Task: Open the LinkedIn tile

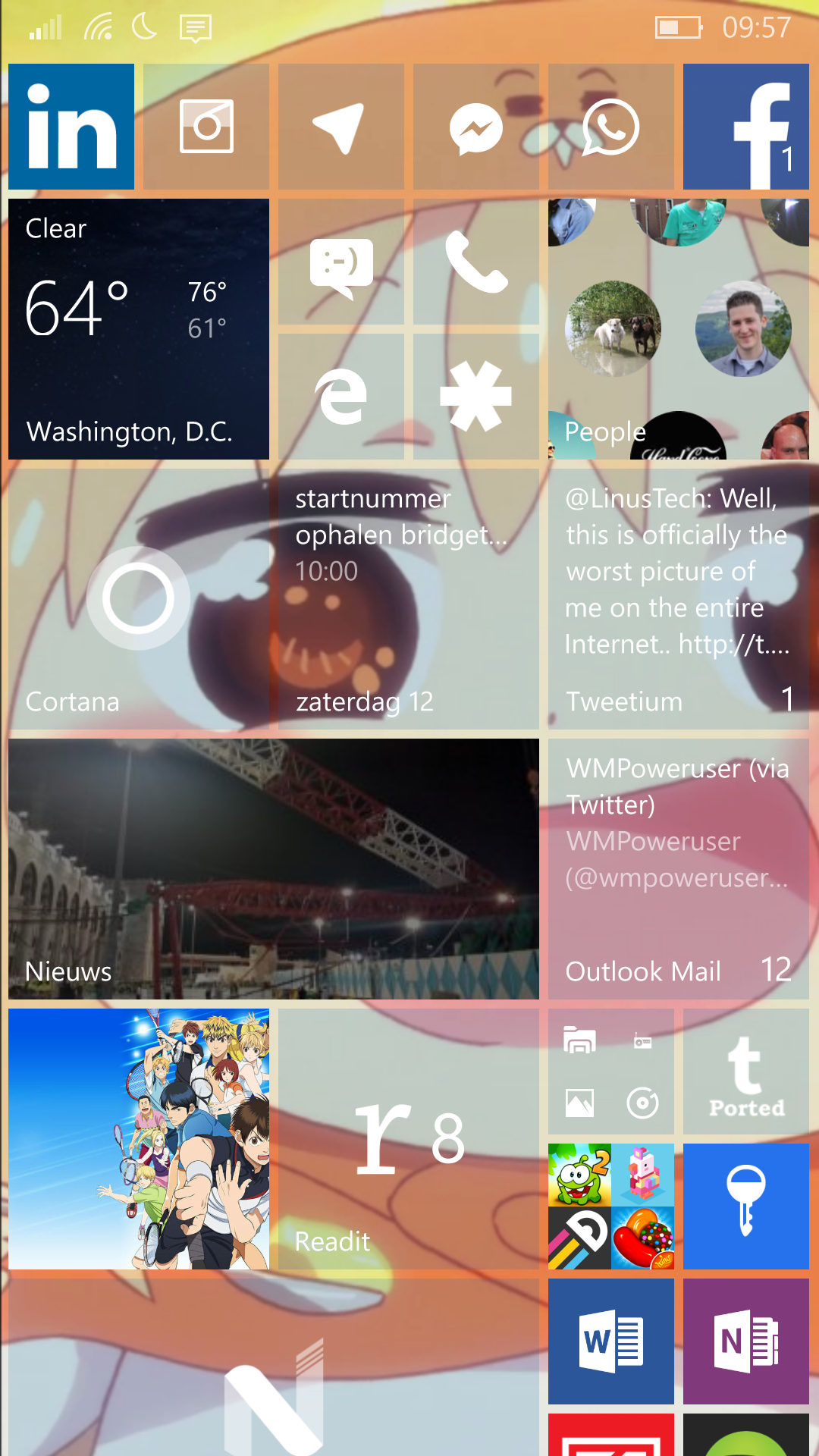Action: [71, 127]
